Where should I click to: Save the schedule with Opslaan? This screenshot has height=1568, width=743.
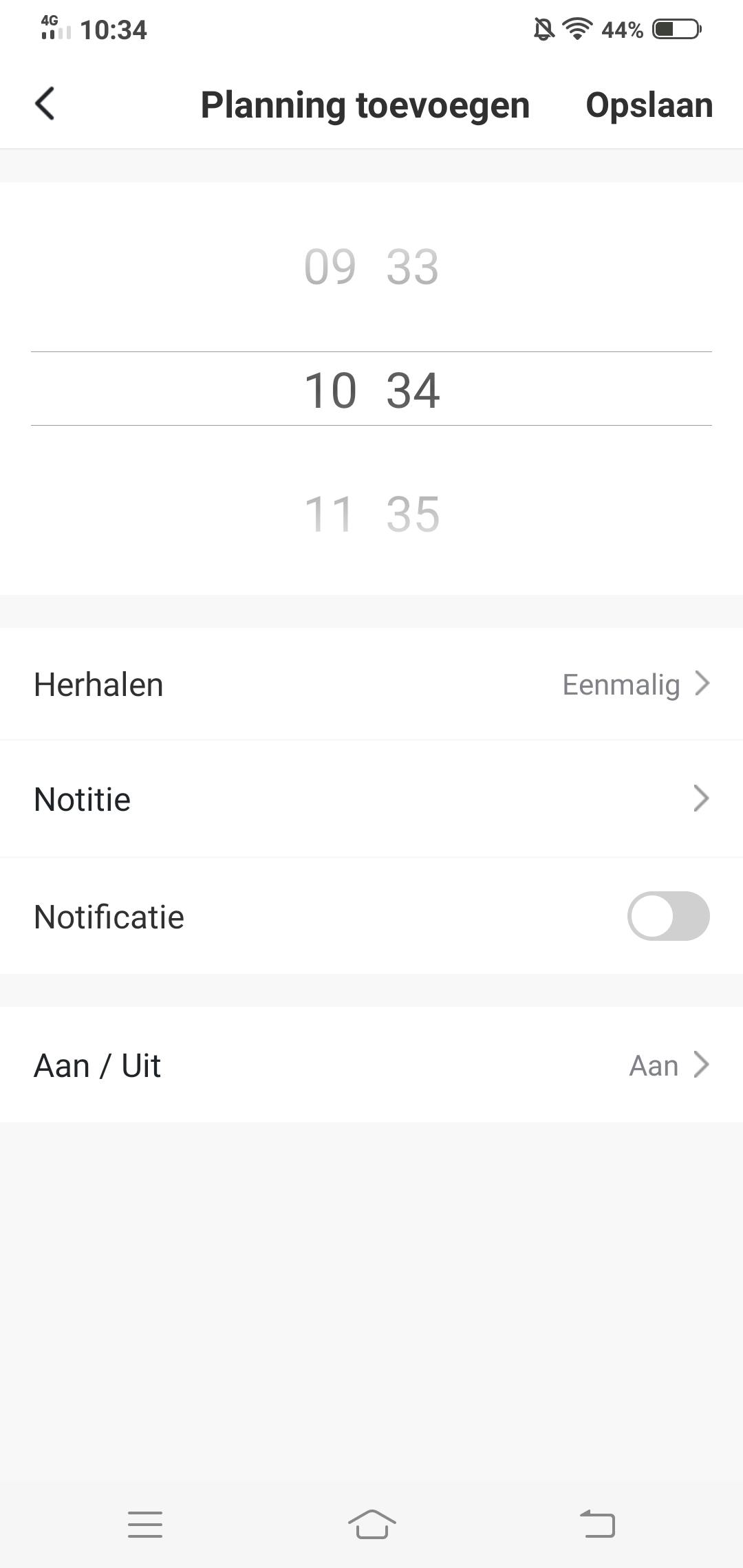649,105
